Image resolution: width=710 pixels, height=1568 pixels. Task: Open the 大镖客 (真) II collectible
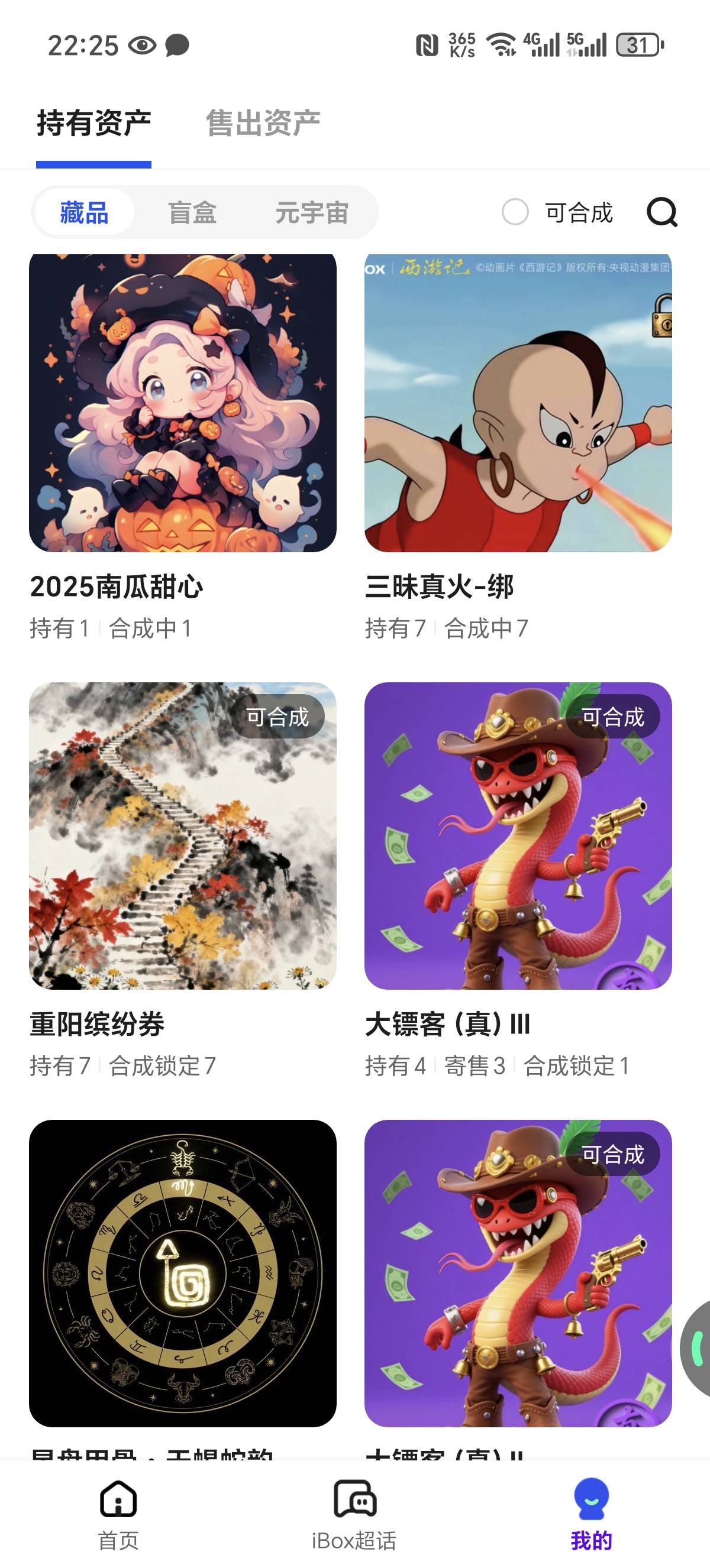(518, 1272)
